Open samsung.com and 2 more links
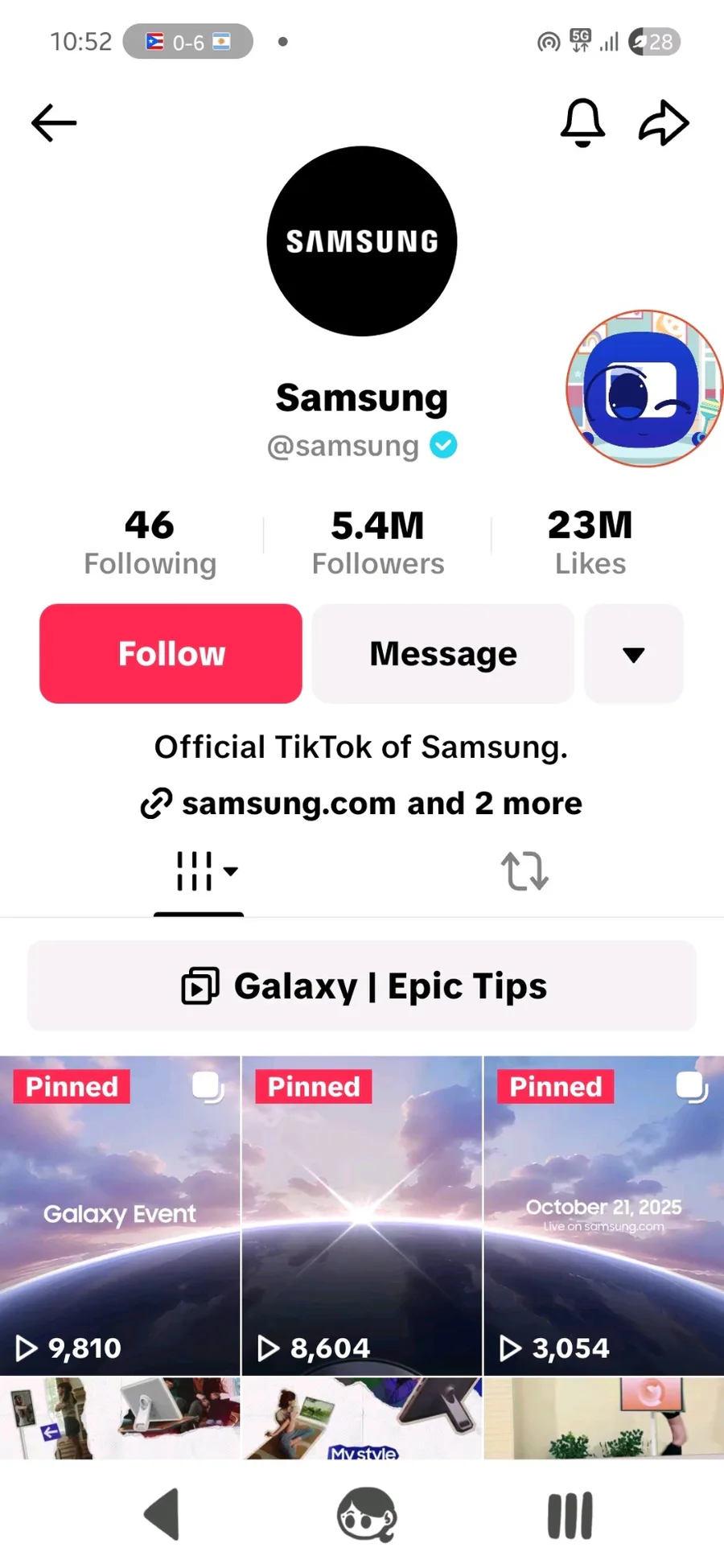724x1568 pixels. point(361,803)
